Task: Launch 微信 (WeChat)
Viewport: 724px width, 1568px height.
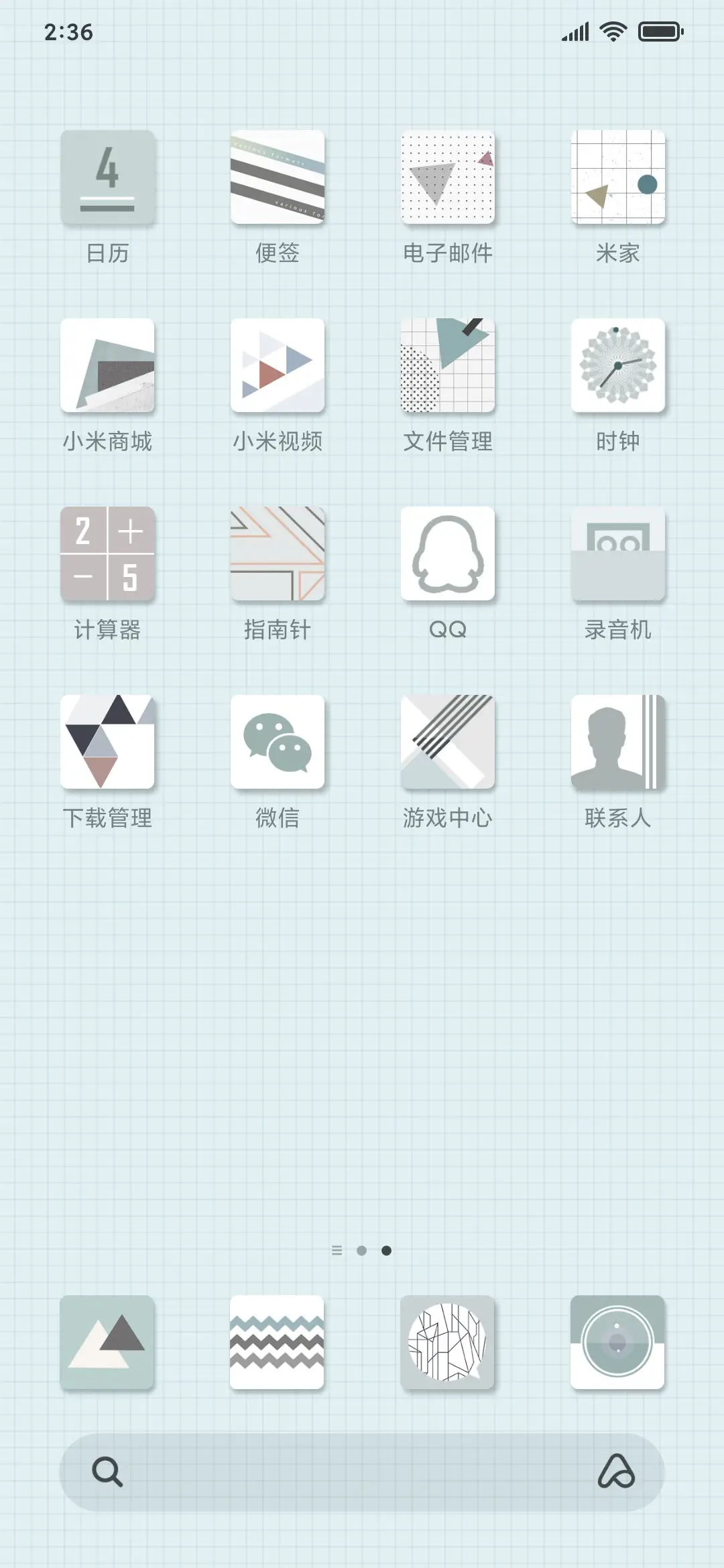Action: tap(278, 744)
